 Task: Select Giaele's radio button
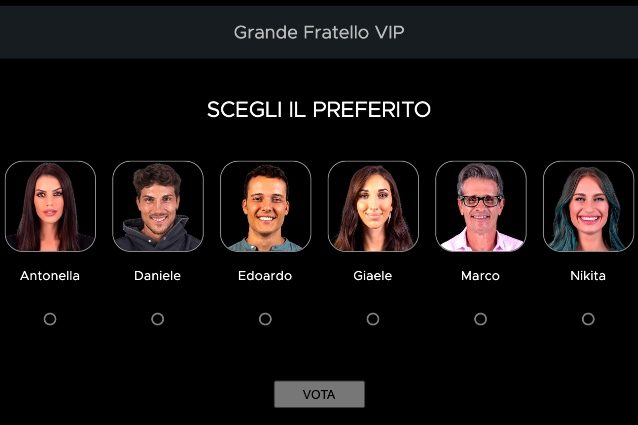373,319
